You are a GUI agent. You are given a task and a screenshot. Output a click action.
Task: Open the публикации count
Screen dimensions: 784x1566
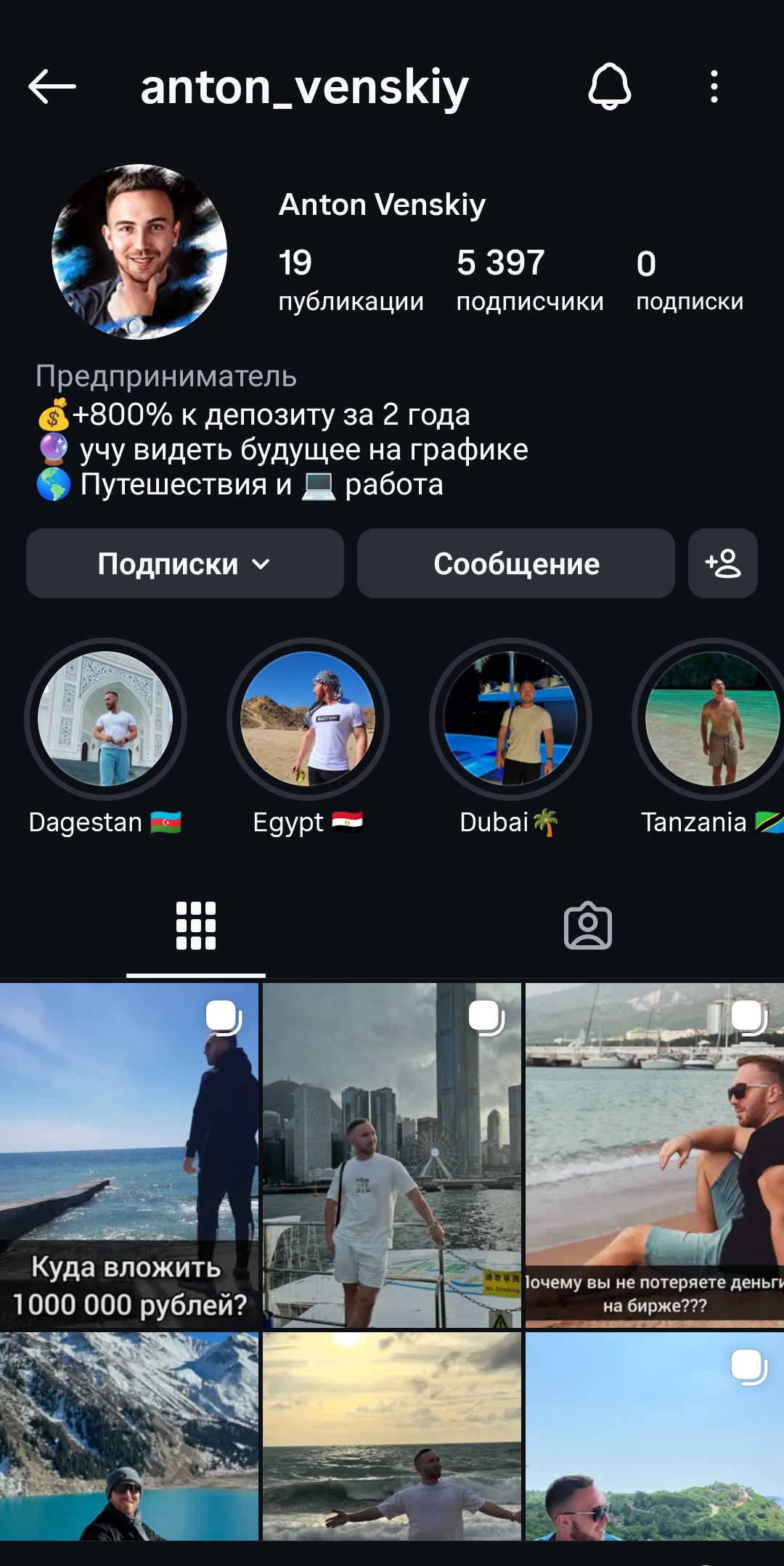[x=350, y=280]
